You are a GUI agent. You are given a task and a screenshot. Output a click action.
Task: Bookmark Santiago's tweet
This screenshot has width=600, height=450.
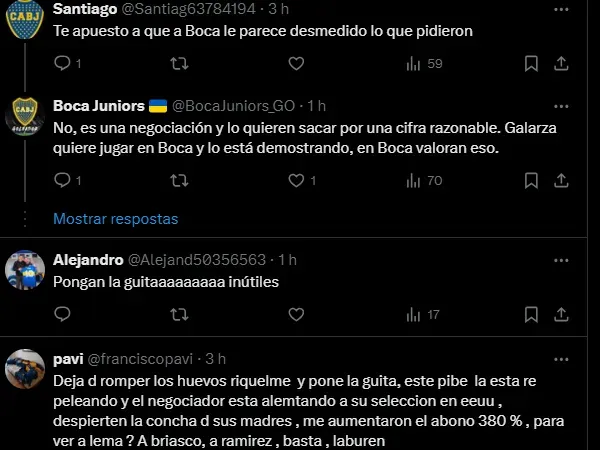click(x=532, y=64)
